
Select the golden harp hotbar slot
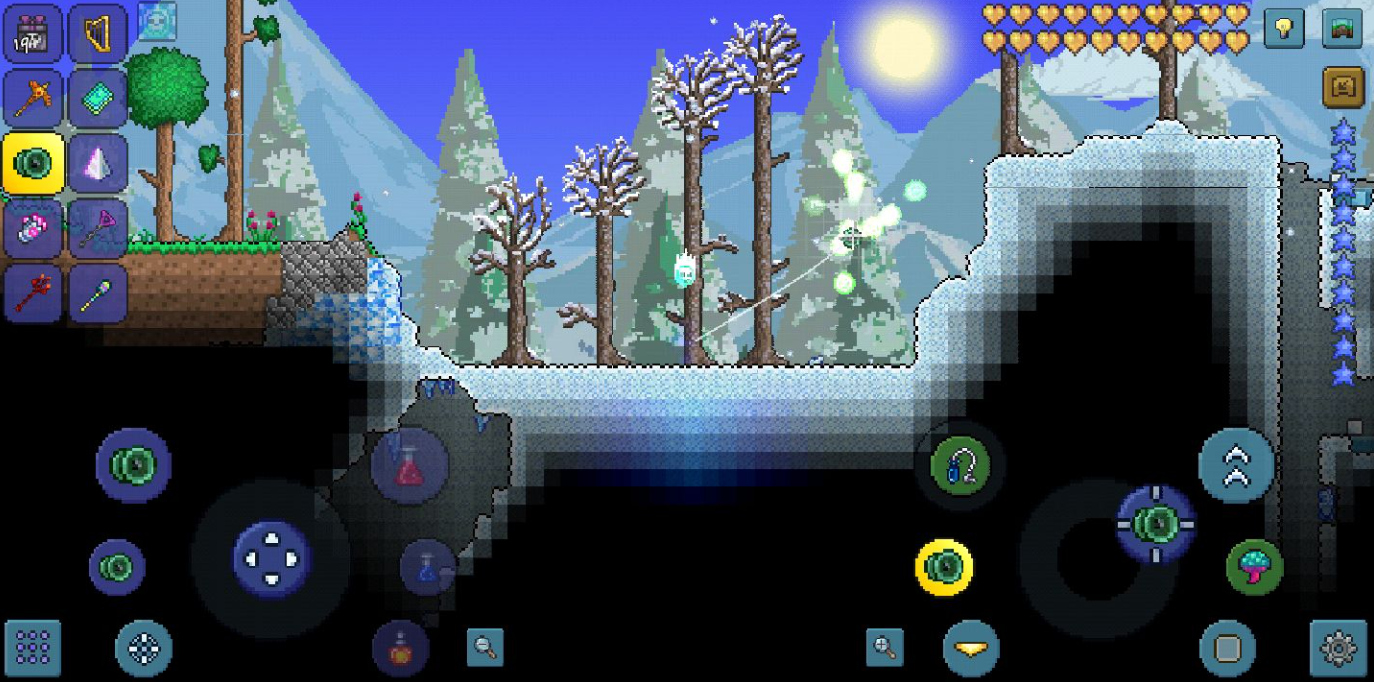click(x=97, y=35)
